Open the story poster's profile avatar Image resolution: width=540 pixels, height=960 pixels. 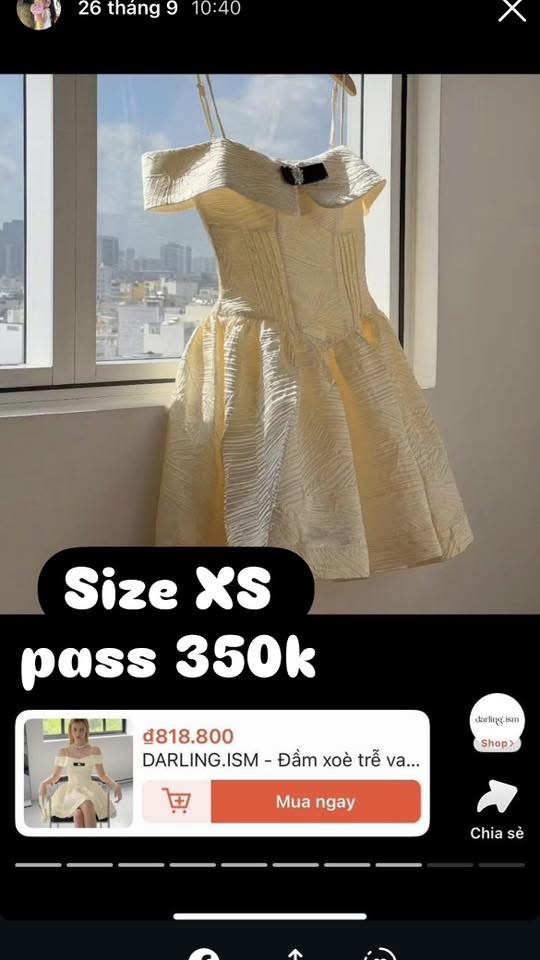[x=39, y=12]
